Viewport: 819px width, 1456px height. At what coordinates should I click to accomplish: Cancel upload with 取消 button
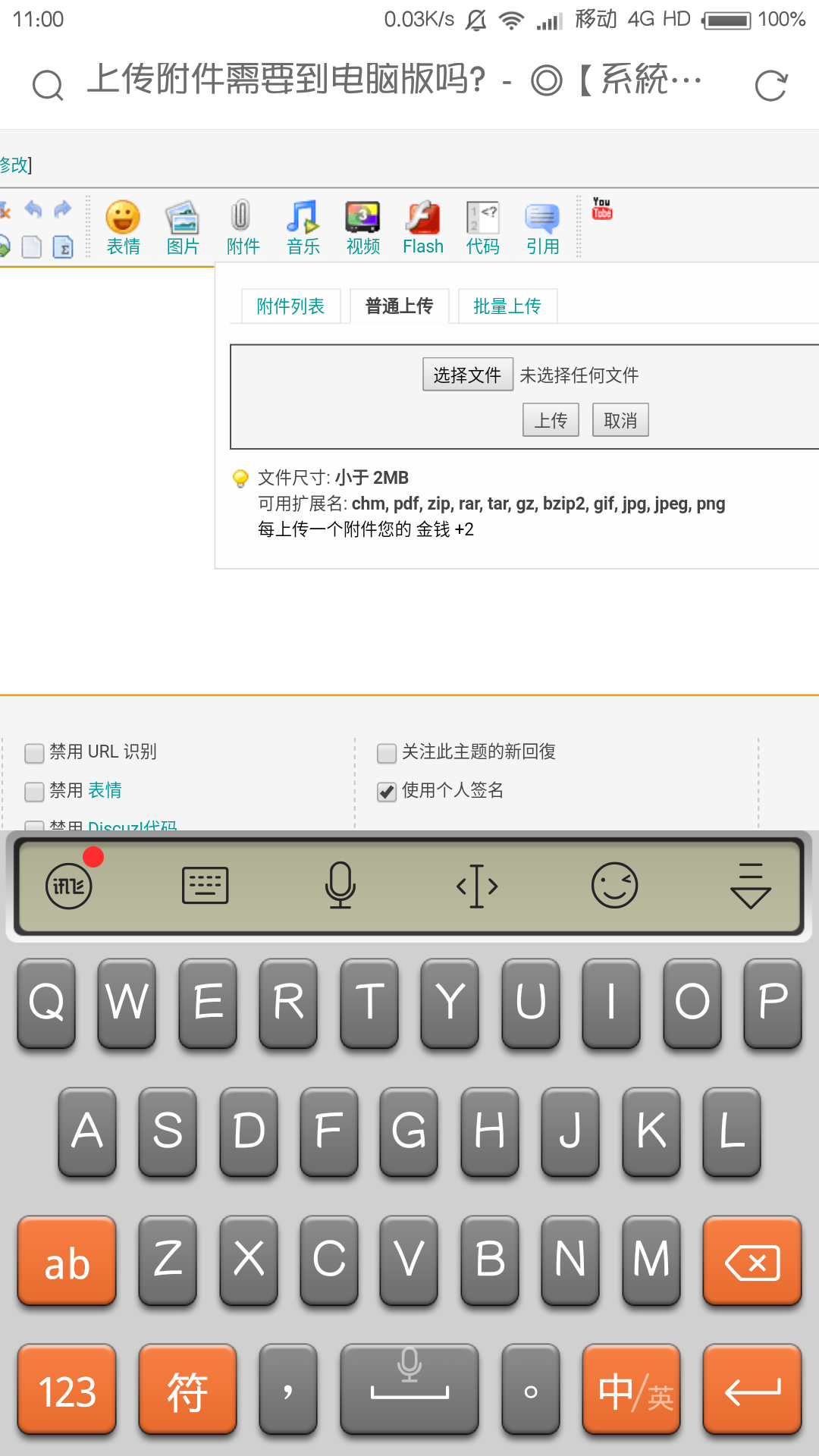coord(620,420)
